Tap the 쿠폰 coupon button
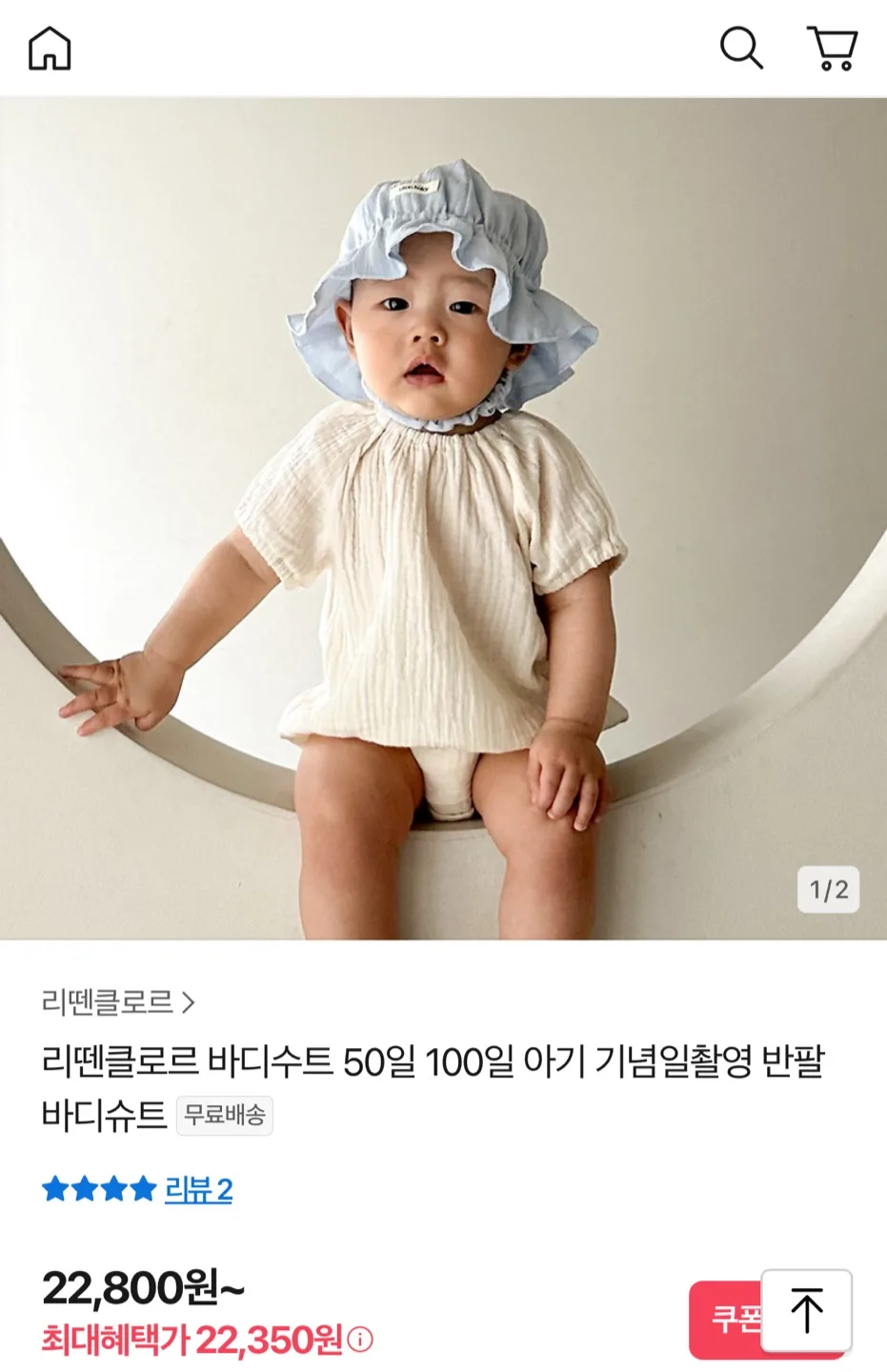Screen dimensions: 887x1372 click(726, 1319)
